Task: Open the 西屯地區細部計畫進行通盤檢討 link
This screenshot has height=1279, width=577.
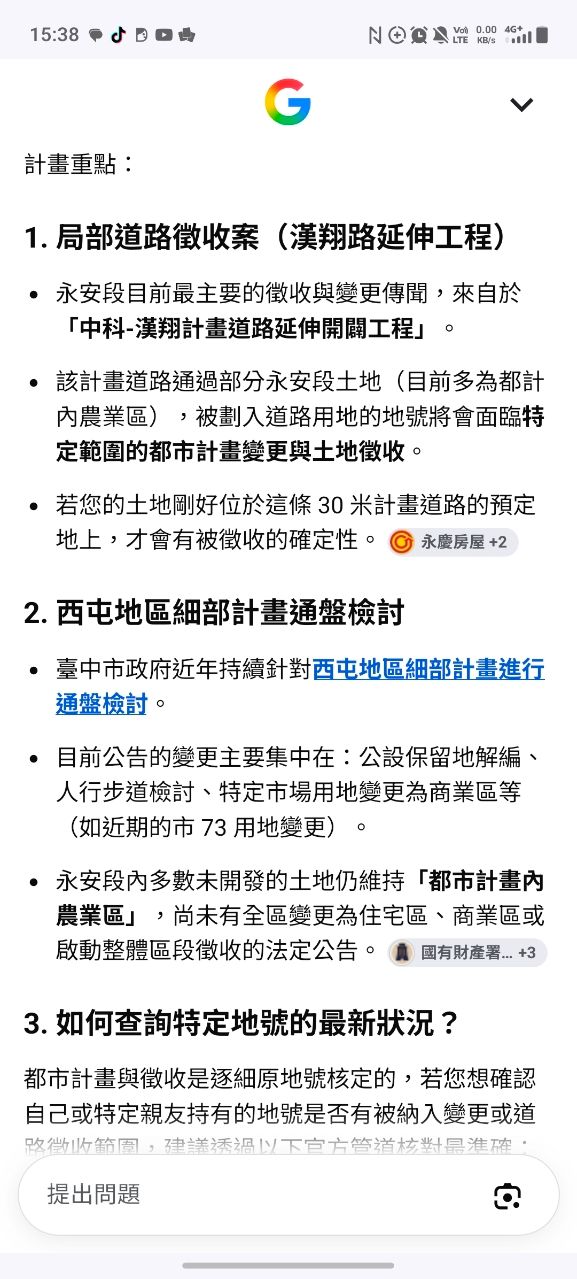Action: tap(300, 687)
